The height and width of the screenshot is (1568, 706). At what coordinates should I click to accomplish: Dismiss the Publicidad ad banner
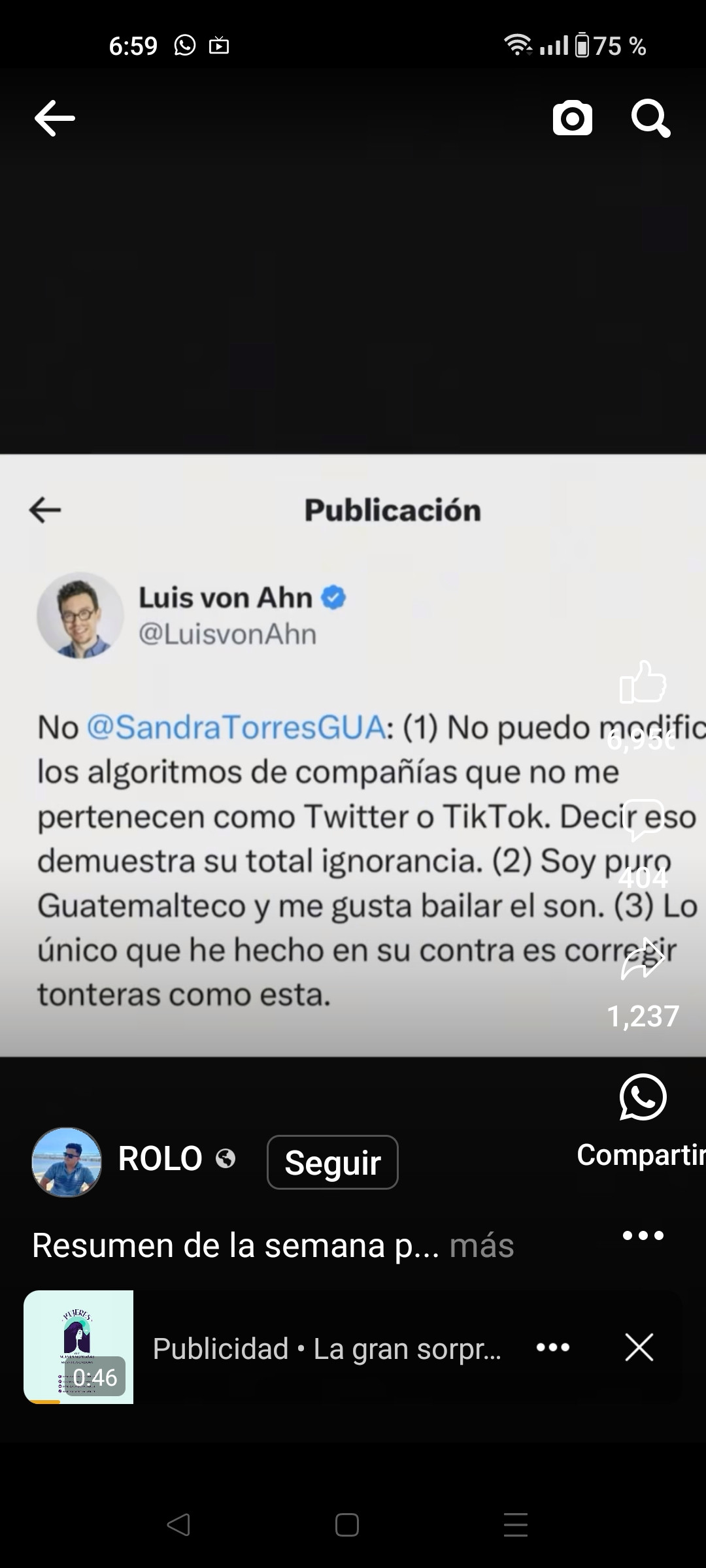[639, 1347]
